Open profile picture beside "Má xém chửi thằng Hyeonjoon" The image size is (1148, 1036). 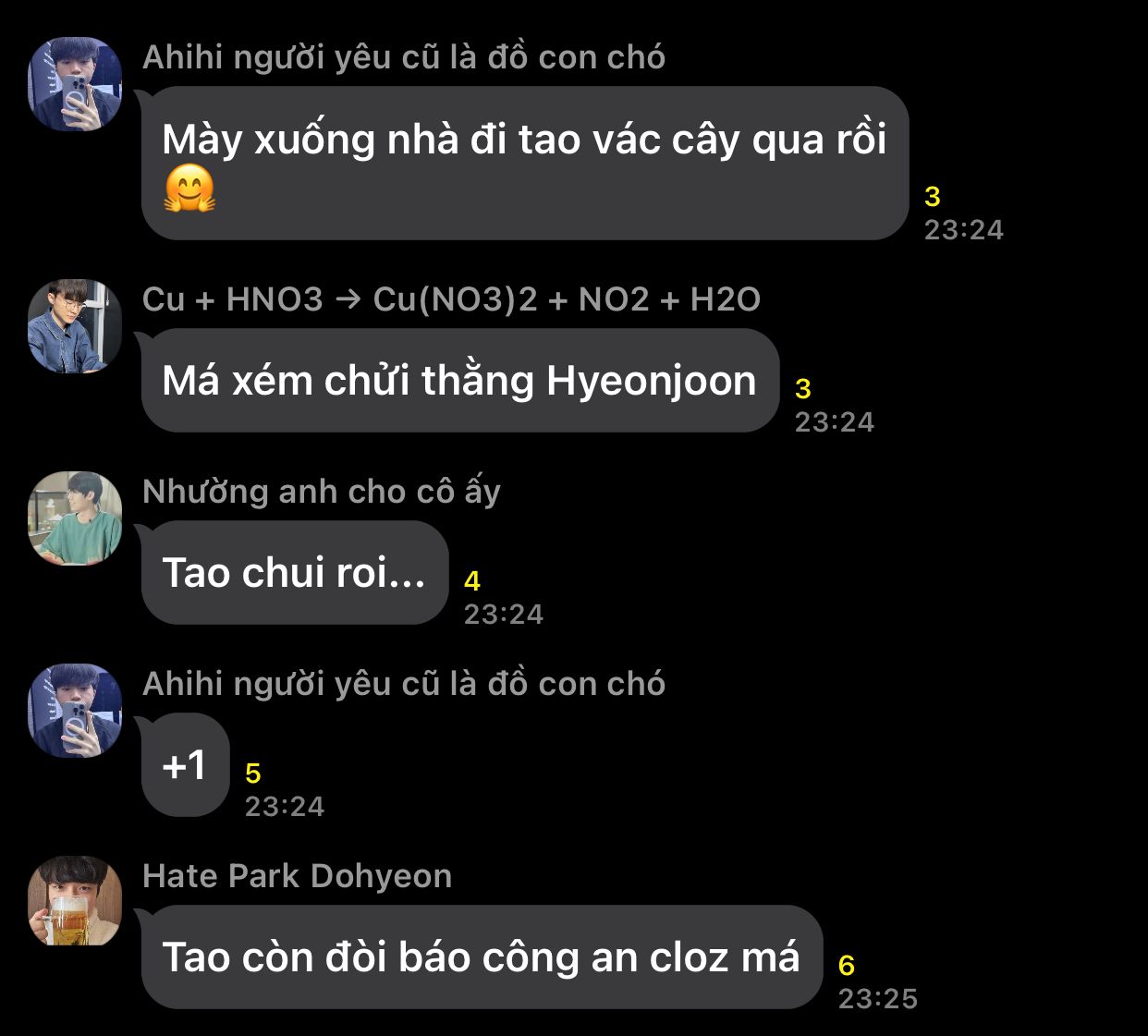coord(75,326)
